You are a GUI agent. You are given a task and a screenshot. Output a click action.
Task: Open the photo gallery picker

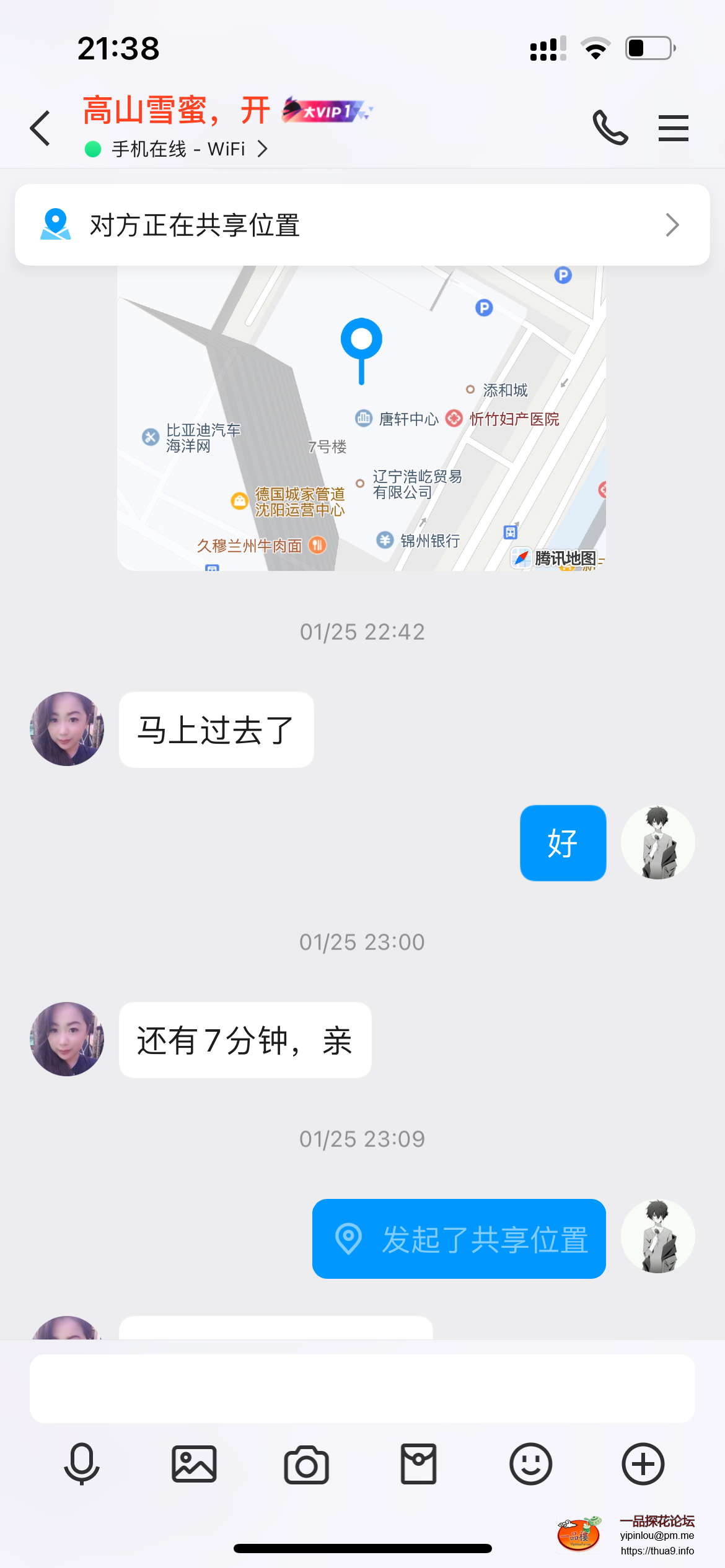point(194,1464)
